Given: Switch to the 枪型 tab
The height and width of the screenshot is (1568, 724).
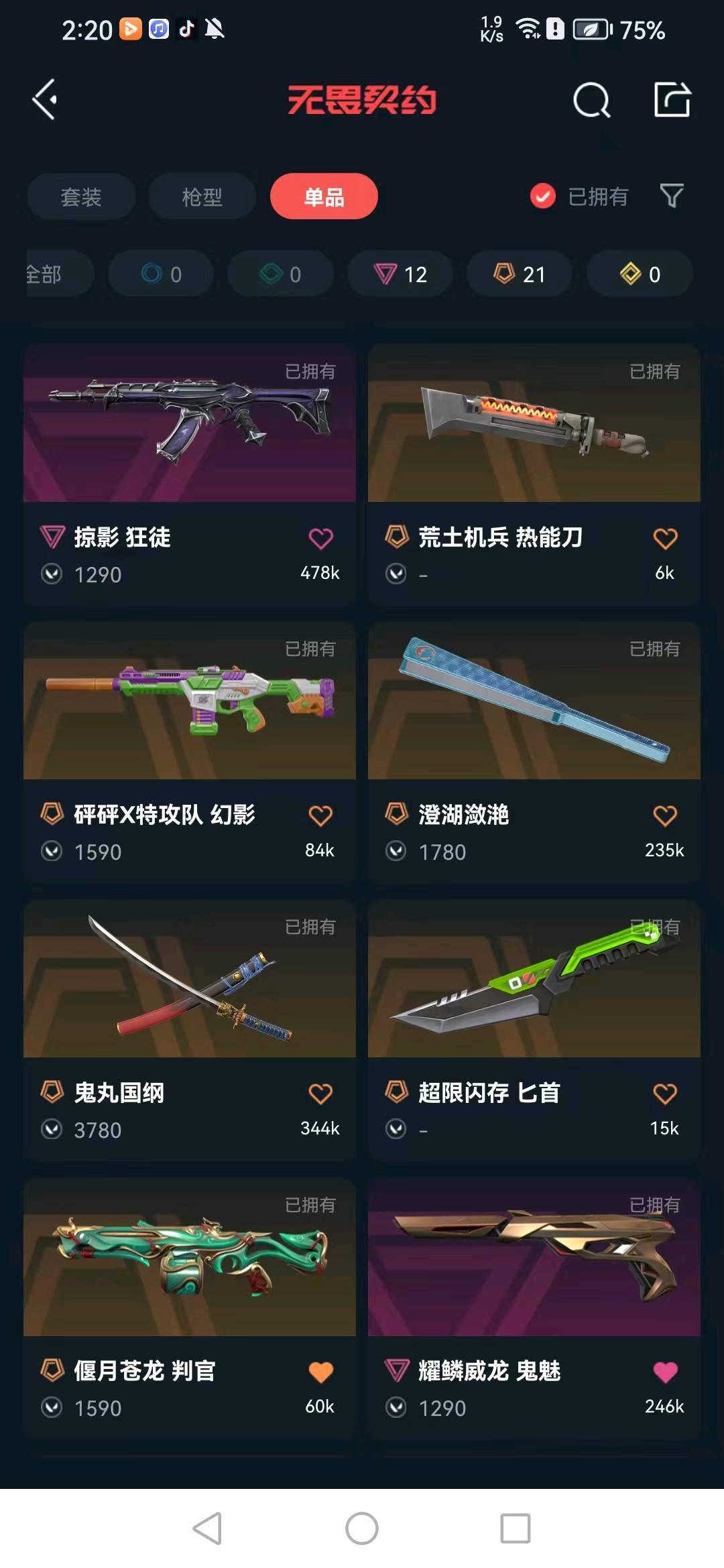Looking at the screenshot, I should click(202, 196).
